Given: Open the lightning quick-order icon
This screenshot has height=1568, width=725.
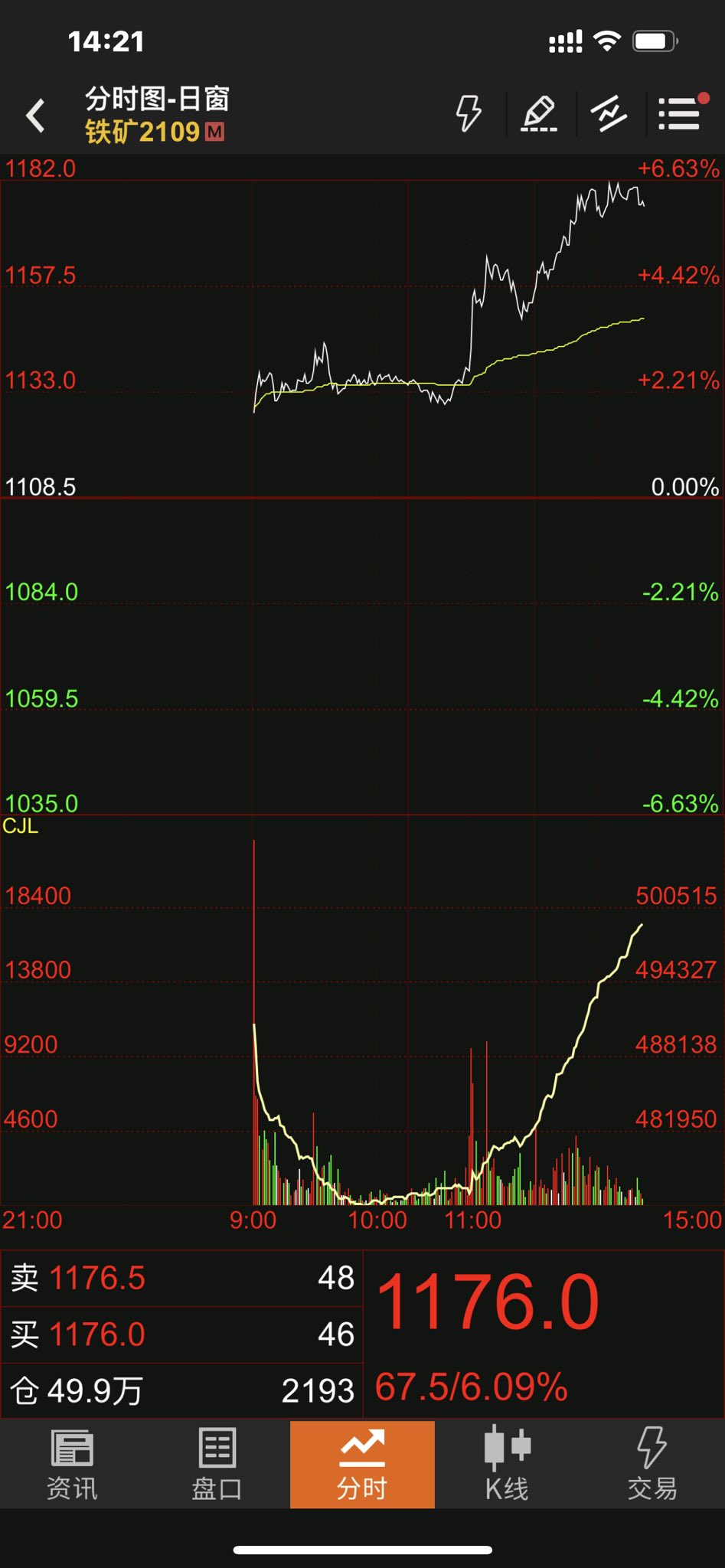Looking at the screenshot, I should tap(469, 114).
